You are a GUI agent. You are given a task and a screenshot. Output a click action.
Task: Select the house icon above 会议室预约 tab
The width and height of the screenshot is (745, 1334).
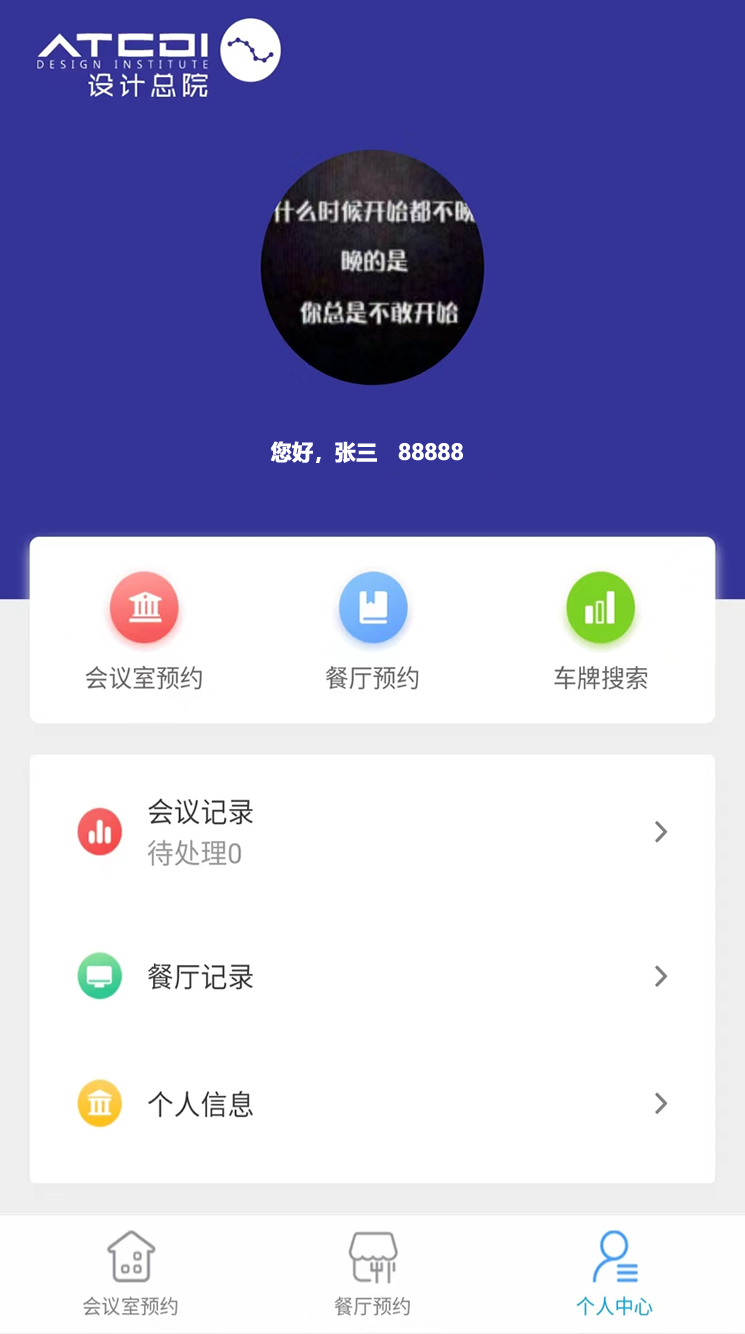(x=130, y=1255)
